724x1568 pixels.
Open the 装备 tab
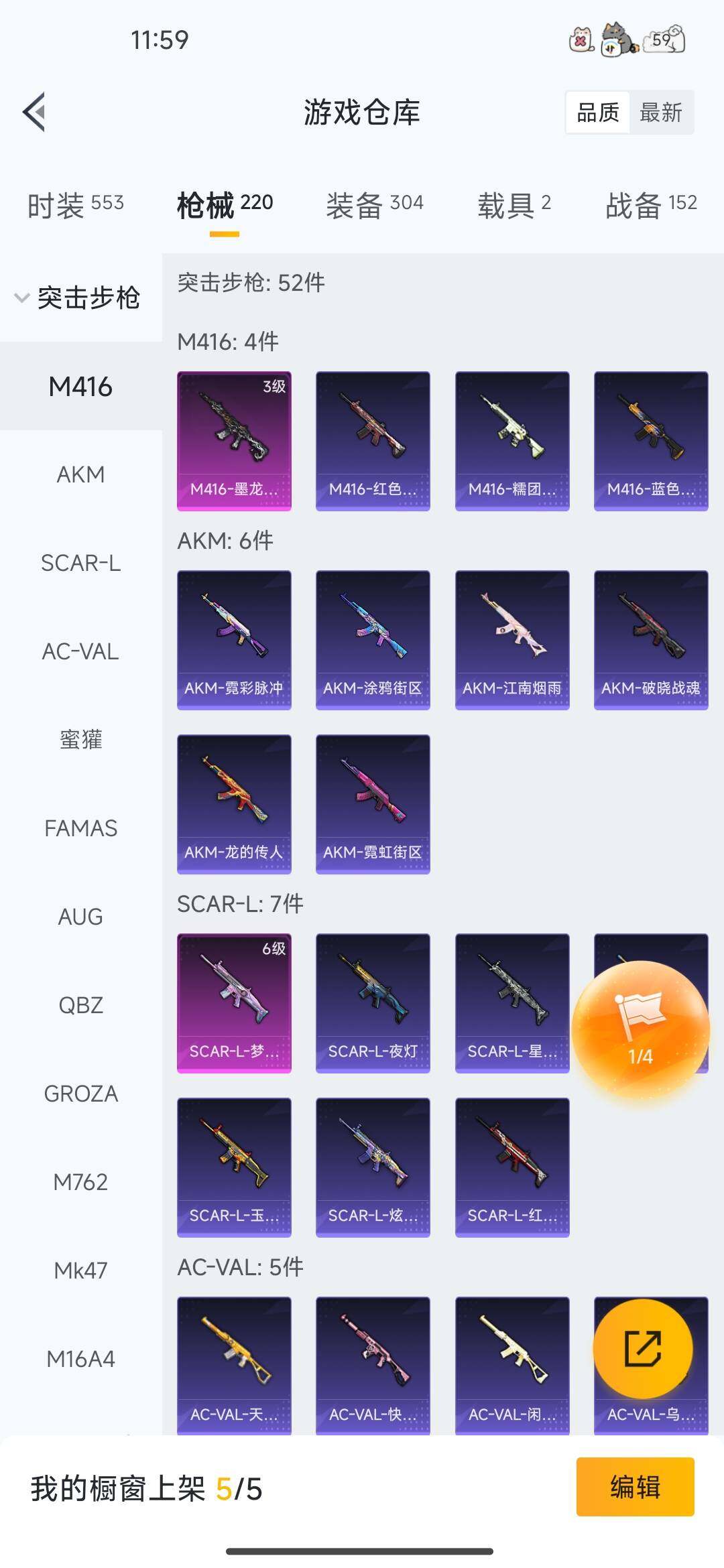(x=374, y=204)
